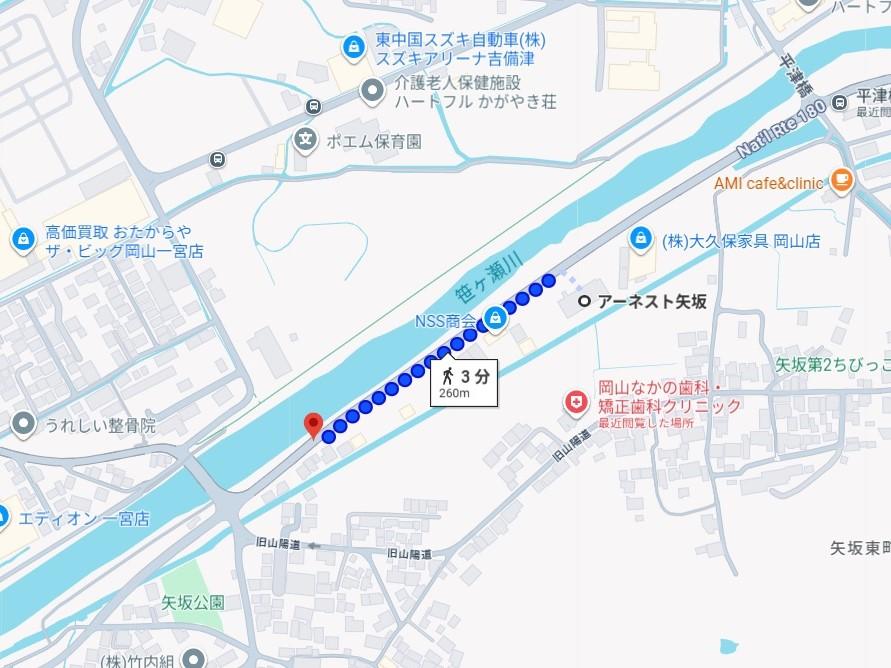Open the 平津橋 bus stop marker

tap(839, 103)
